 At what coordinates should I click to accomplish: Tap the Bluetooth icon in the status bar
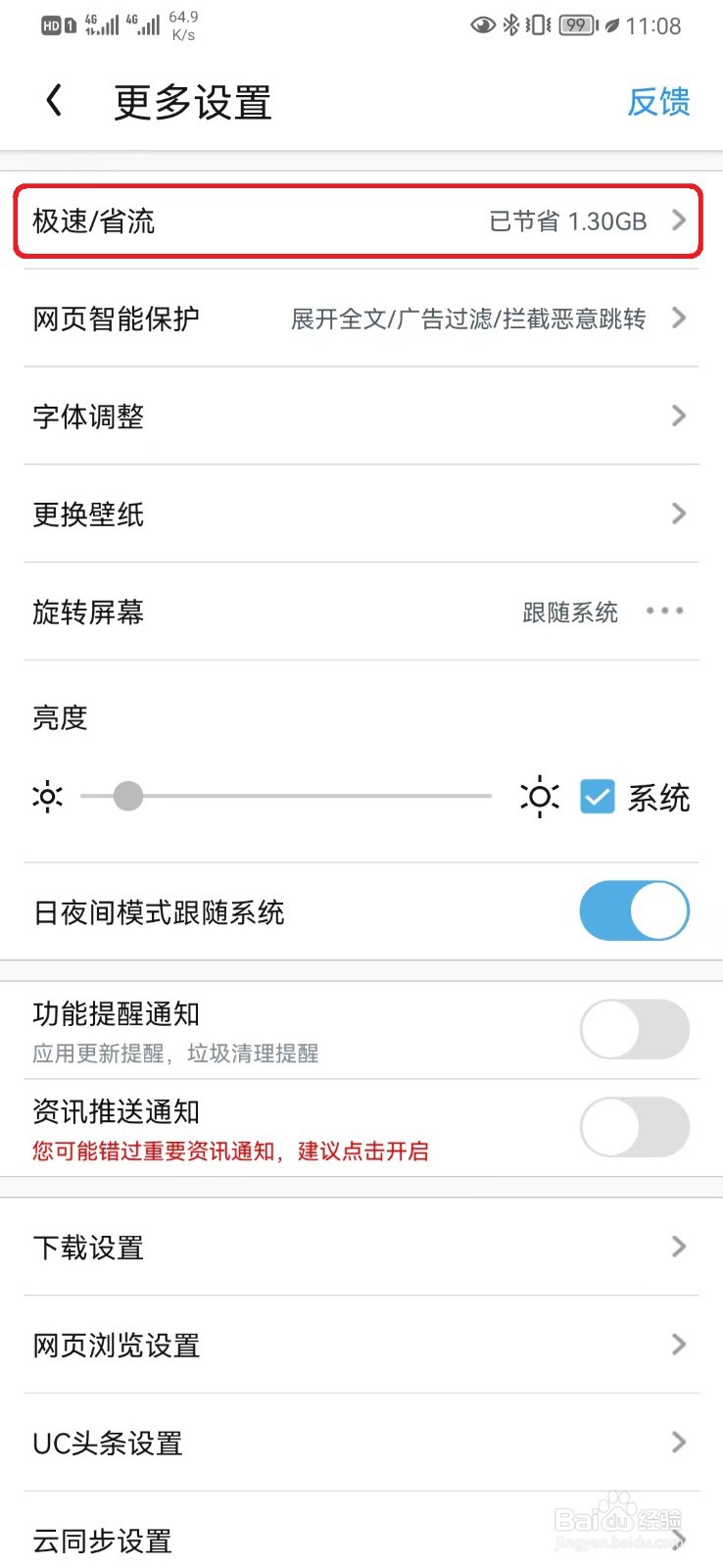point(510,25)
